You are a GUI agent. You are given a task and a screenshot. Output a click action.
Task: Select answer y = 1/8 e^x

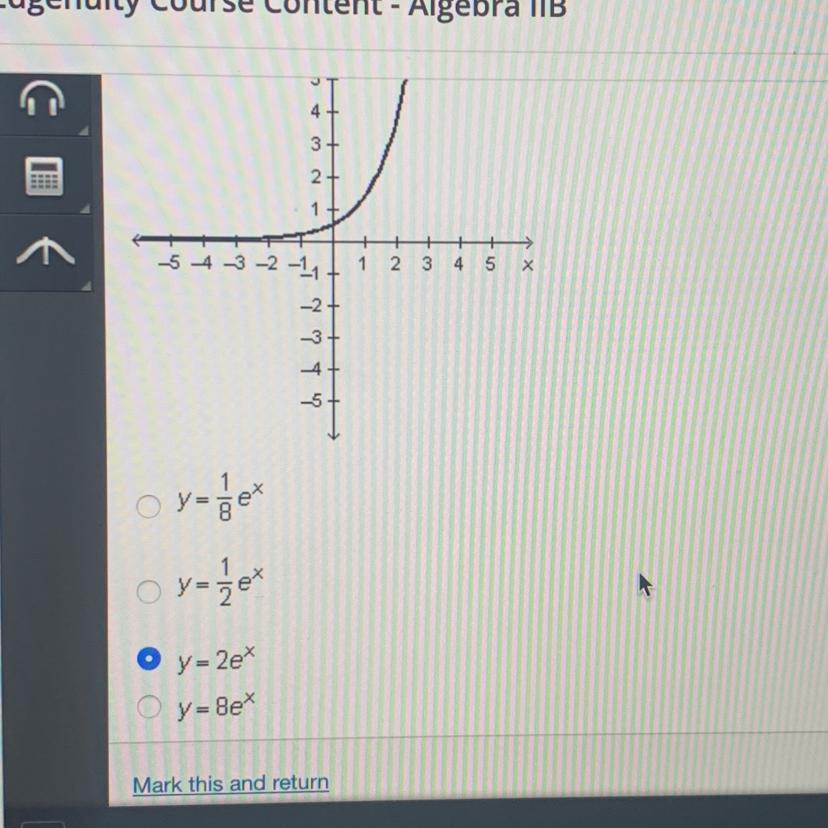pos(148,506)
